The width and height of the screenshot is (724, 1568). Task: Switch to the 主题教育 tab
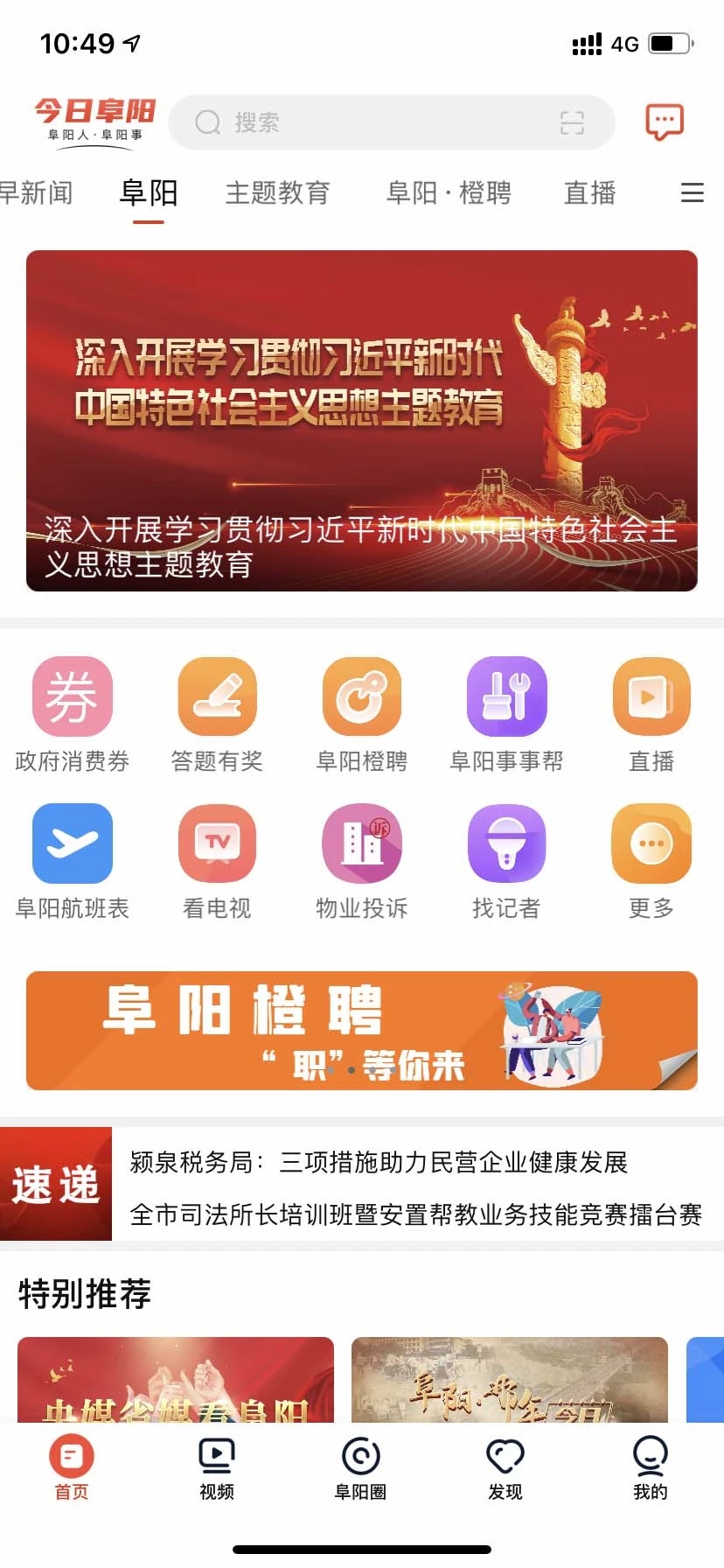tap(278, 193)
